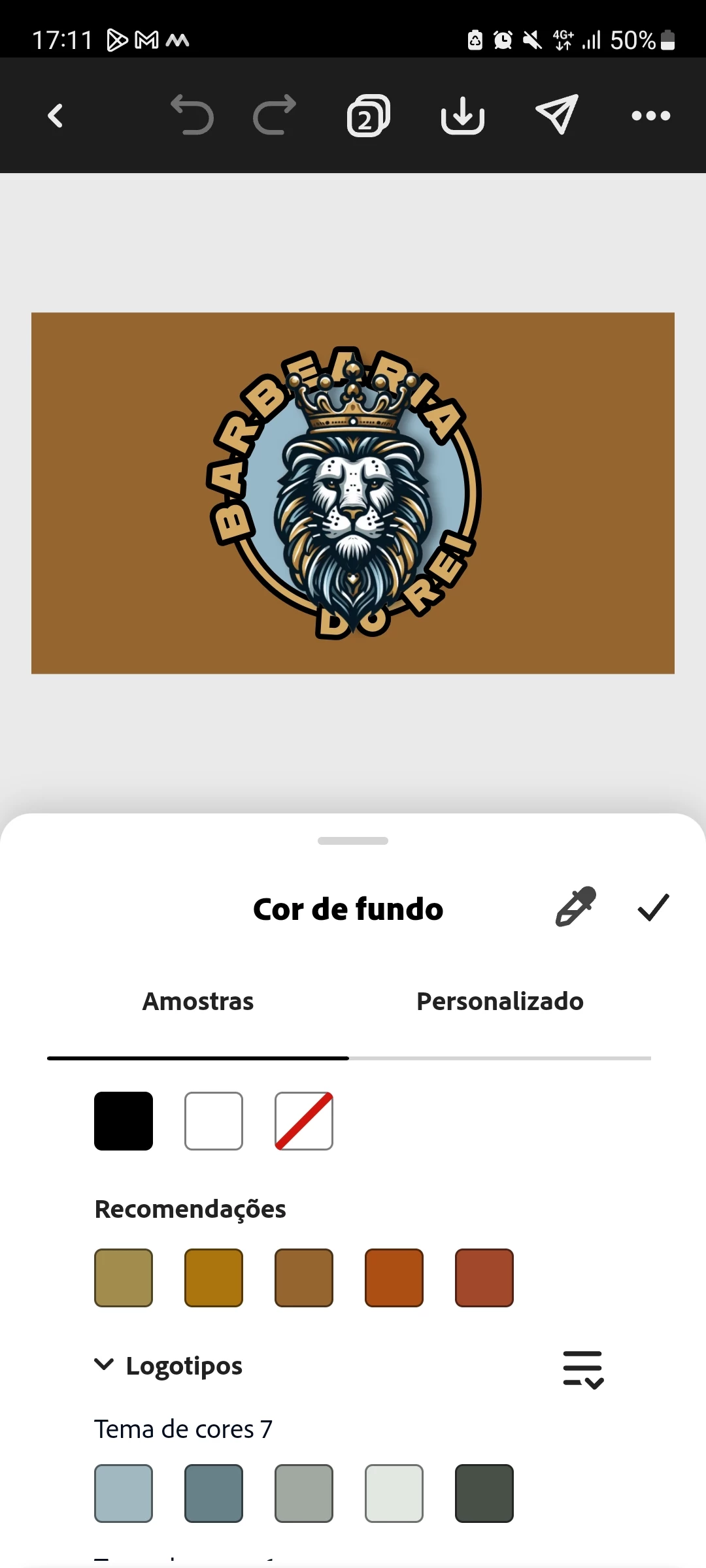Open the three-dot overflow menu
This screenshot has width=706, height=1568.
tap(650, 116)
